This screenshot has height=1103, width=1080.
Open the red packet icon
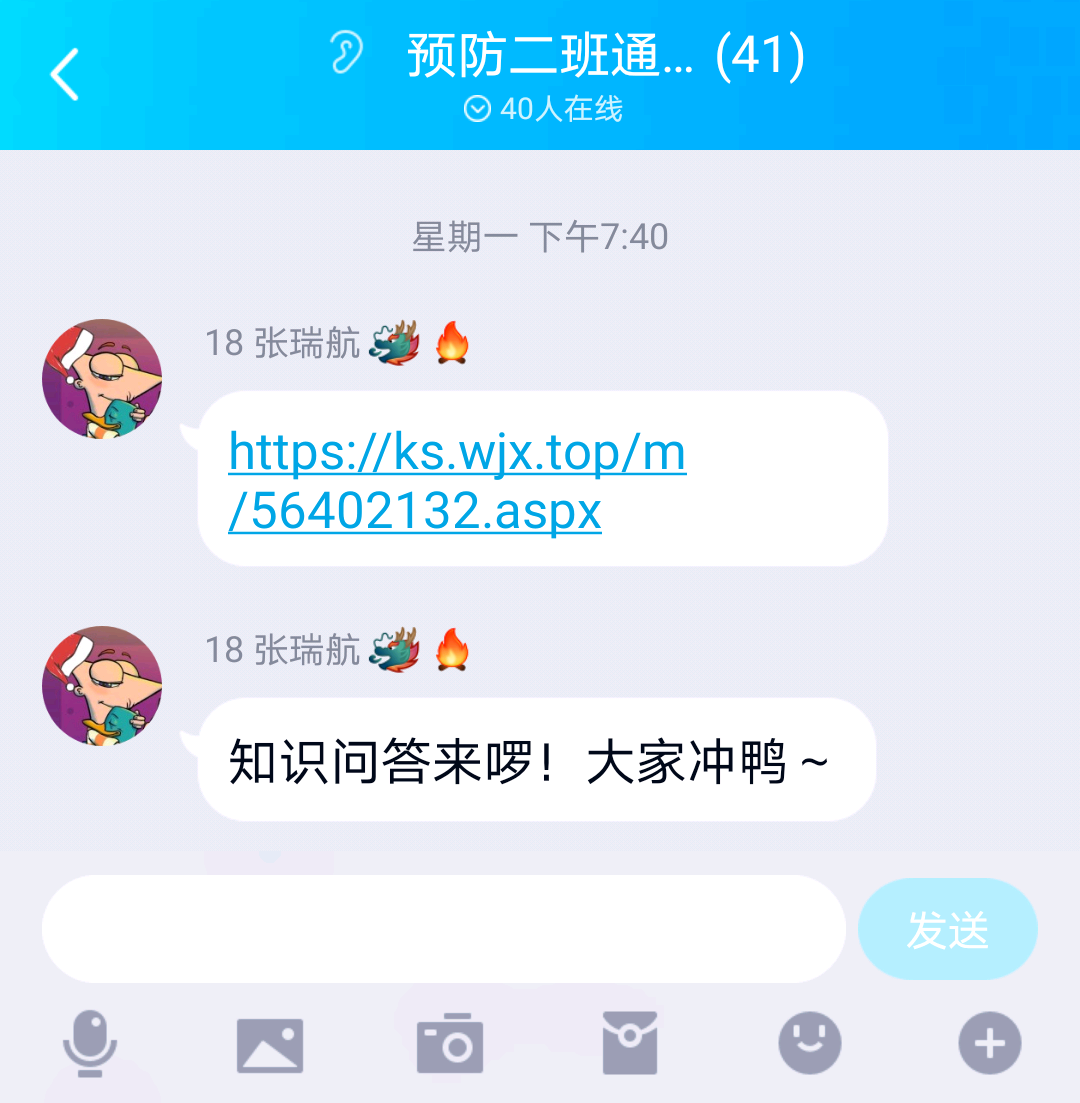click(630, 1043)
